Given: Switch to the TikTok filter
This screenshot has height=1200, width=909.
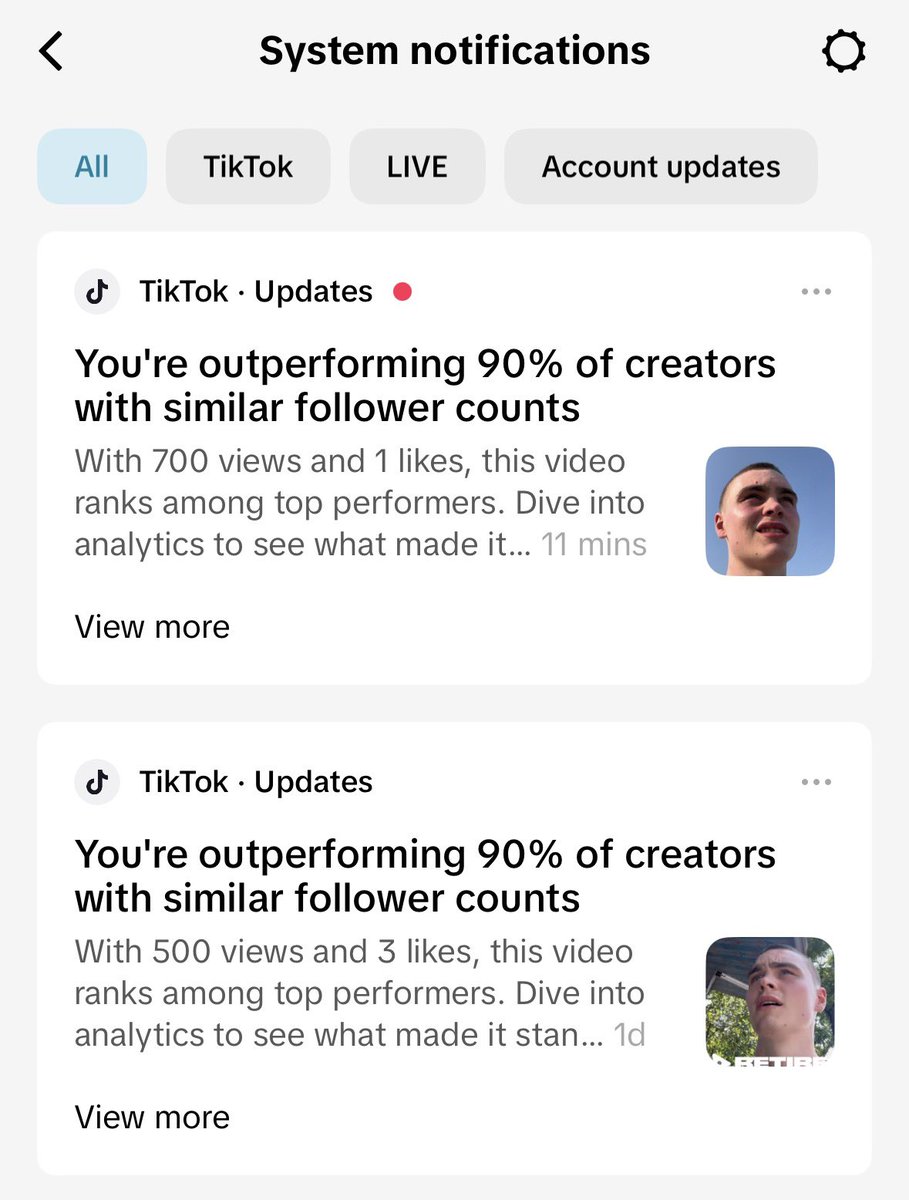Looking at the screenshot, I should 248,166.
